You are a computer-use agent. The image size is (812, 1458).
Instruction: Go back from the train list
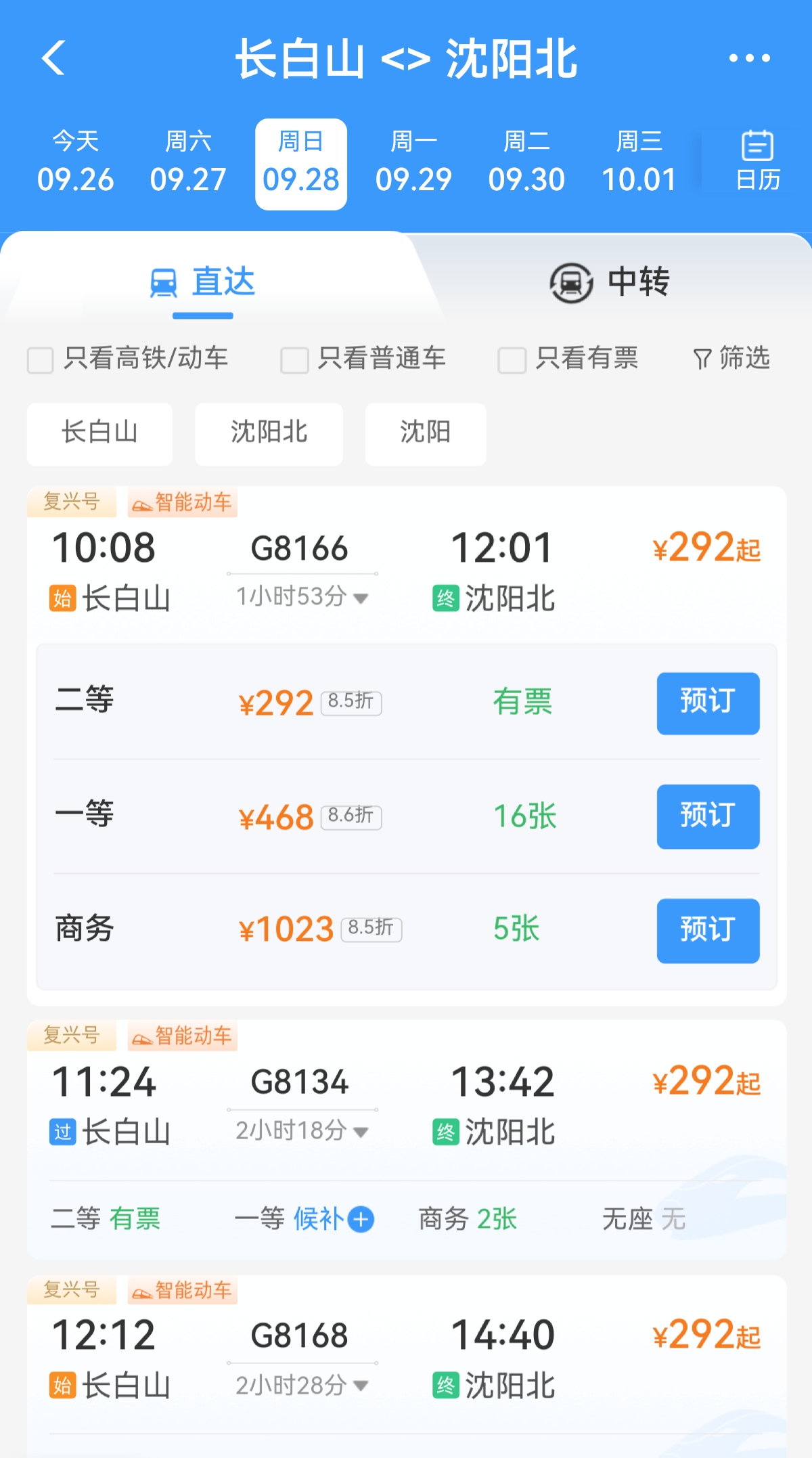(53, 58)
